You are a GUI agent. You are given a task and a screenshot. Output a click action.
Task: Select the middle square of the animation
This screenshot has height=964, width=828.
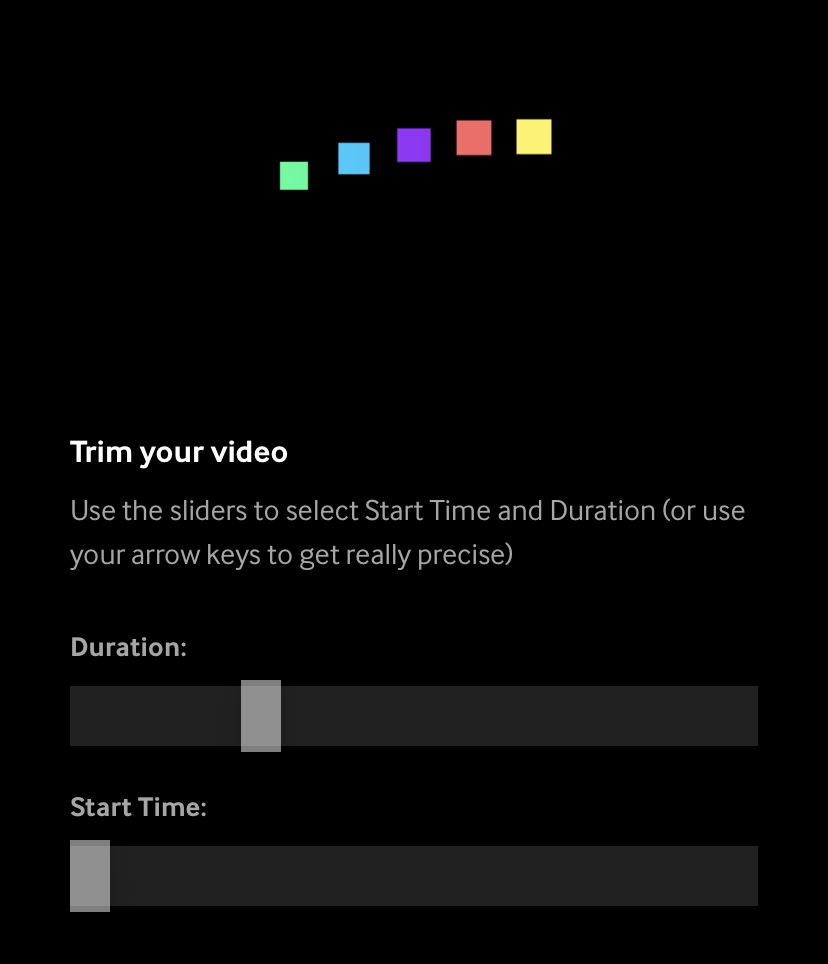coord(413,145)
